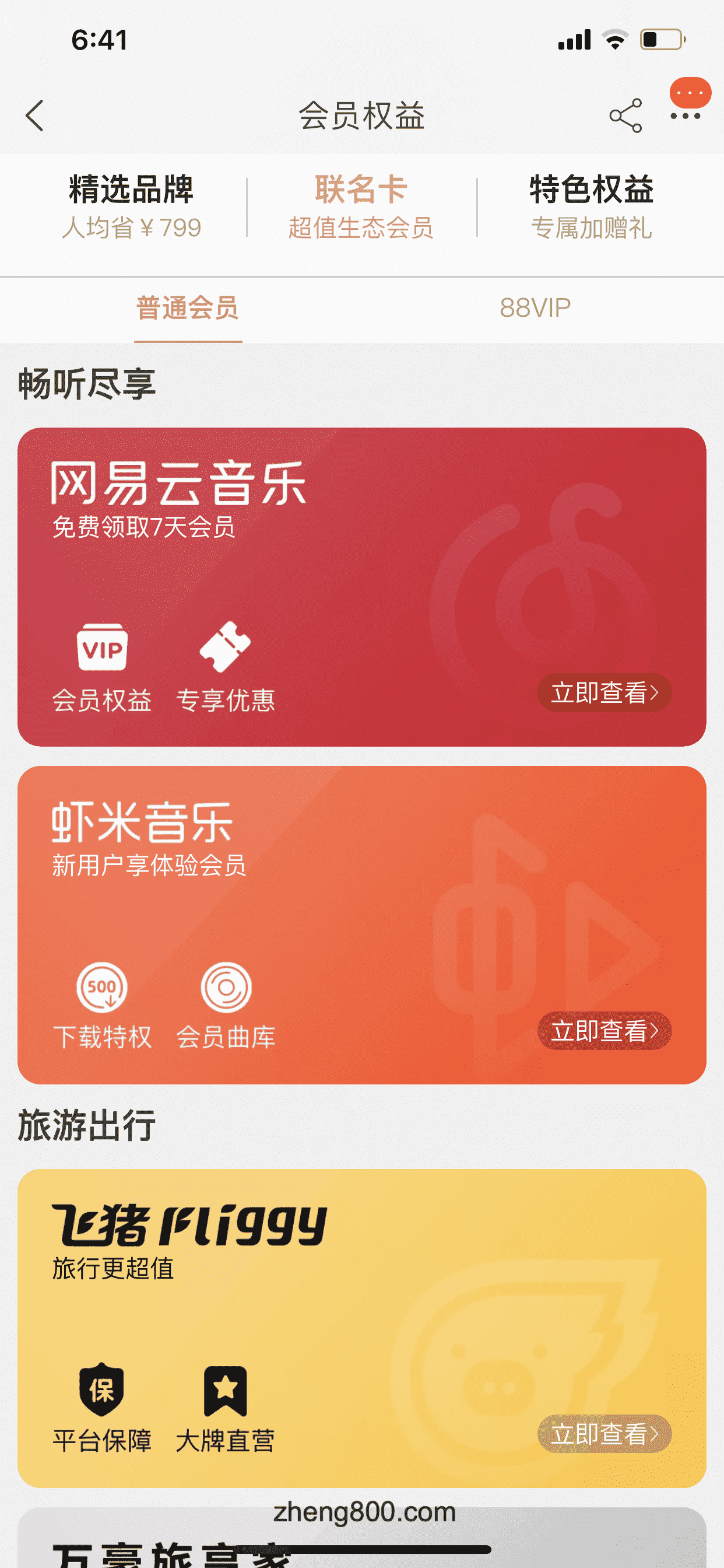This screenshot has width=724, height=1568.
Task: Select the 普通会员 tab
Action: pyautogui.click(x=187, y=308)
